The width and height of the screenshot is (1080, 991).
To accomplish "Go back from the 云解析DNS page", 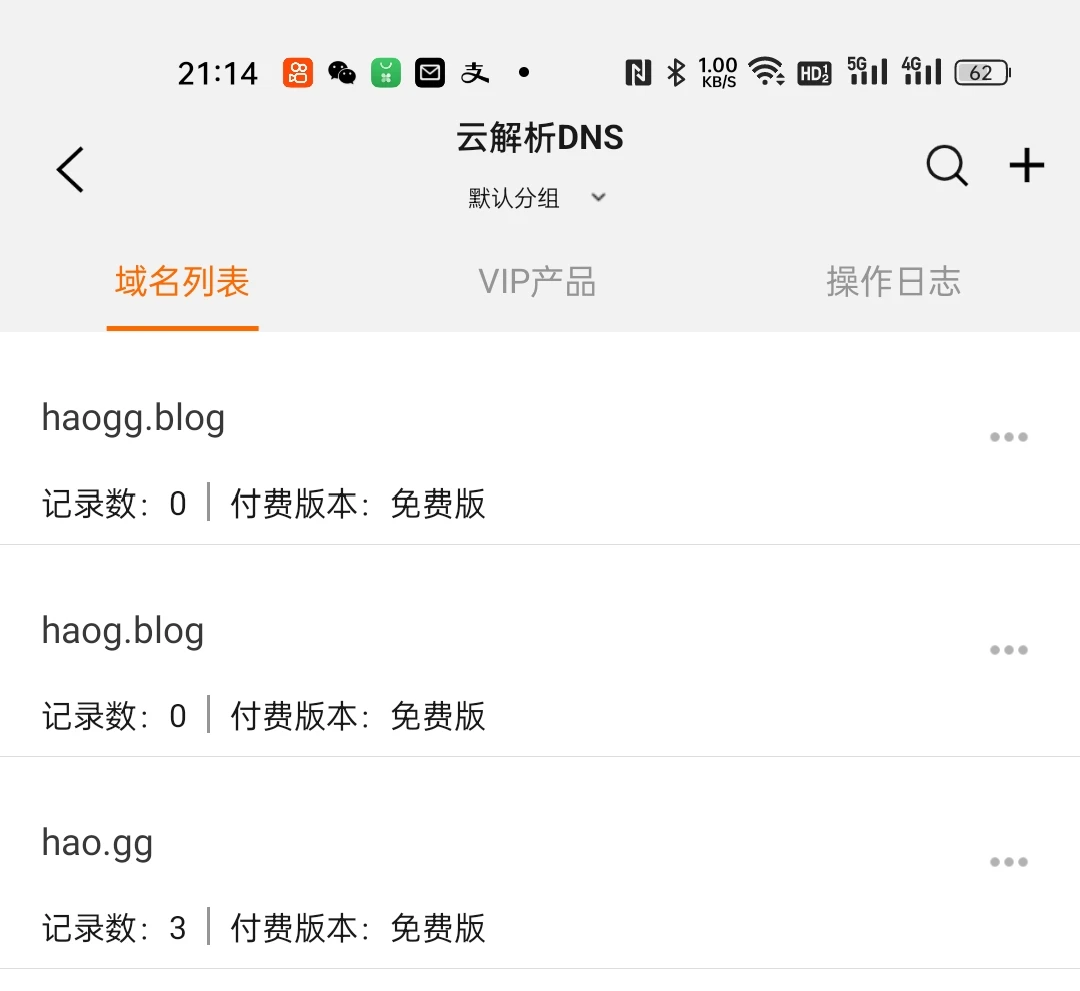I will pos(70,169).
